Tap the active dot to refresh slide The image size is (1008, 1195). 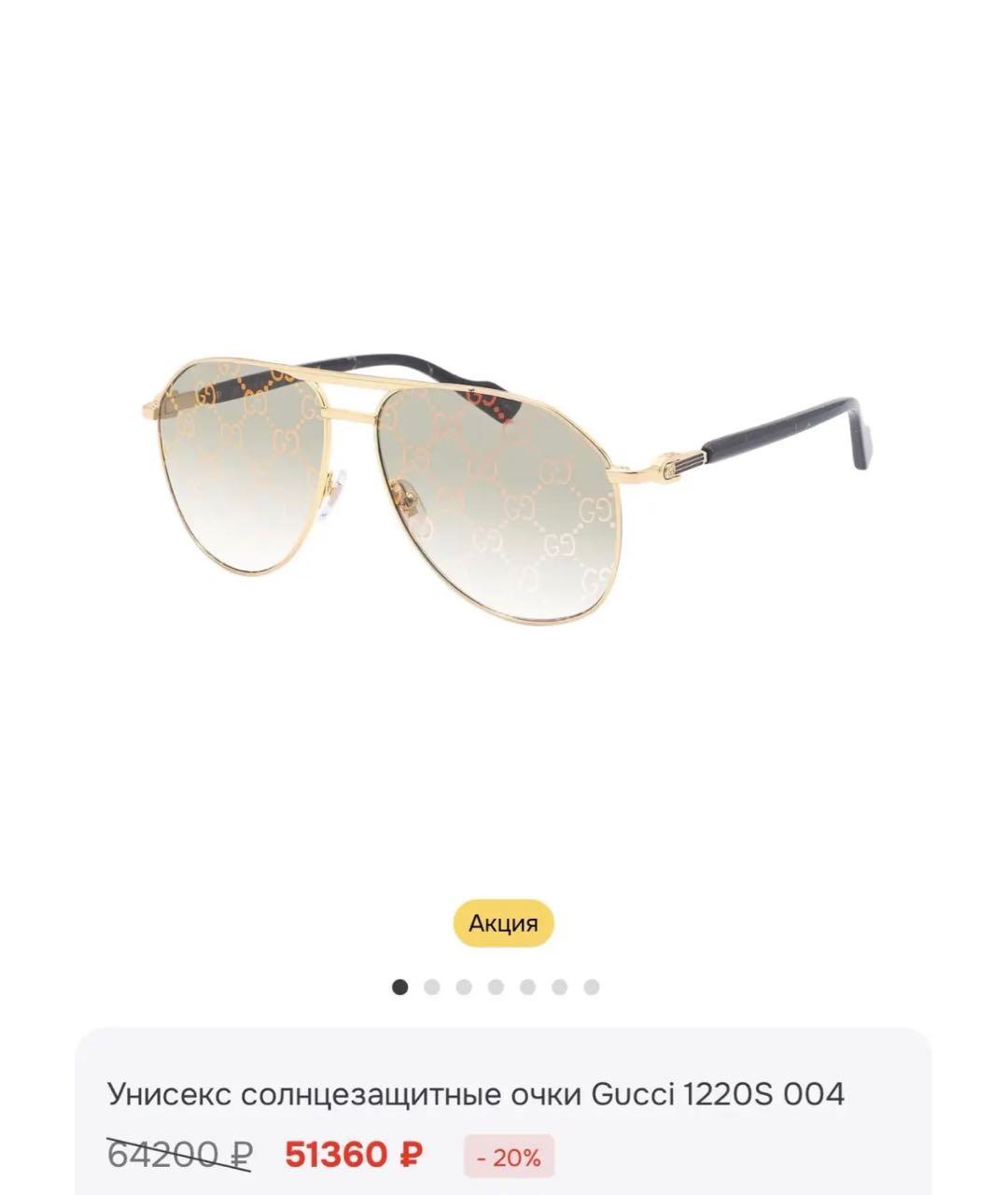[x=400, y=987]
